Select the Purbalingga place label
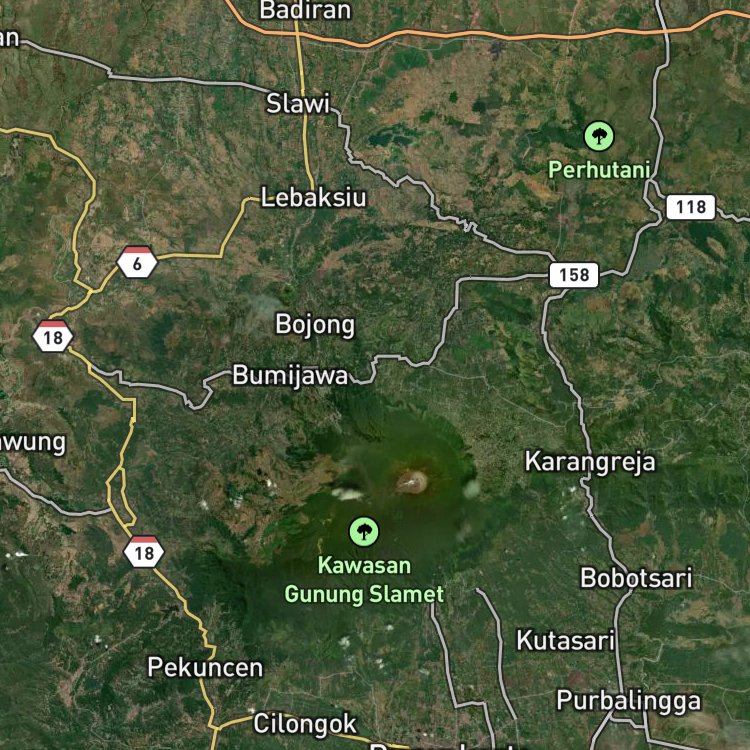 pyautogui.click(x=629, y=701)
